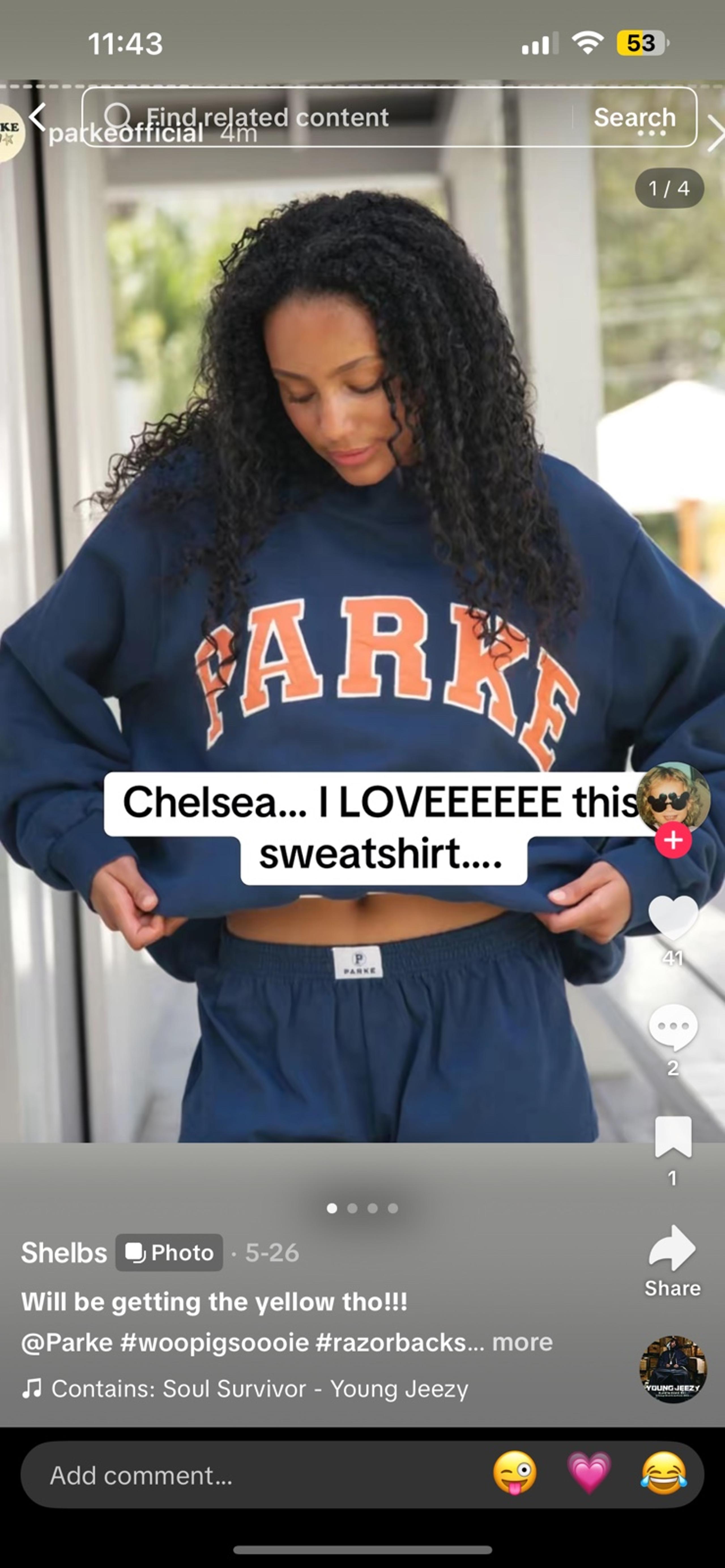Open the @Parke mention
Screen dimensions: 725x1568
67,1342
